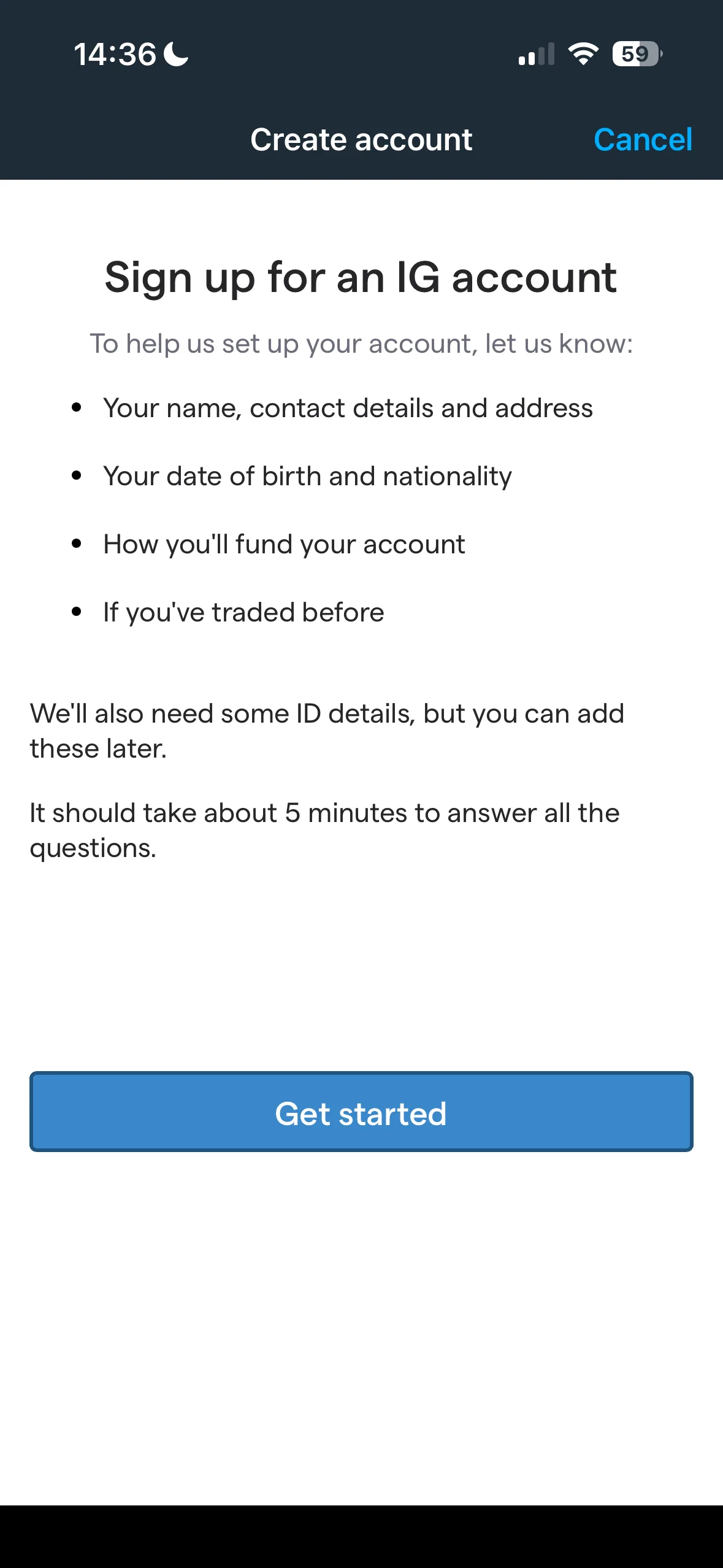Tap the date of birth and nationality bullet
Viewport: 723px width, 1568px height.
[307, 475]
